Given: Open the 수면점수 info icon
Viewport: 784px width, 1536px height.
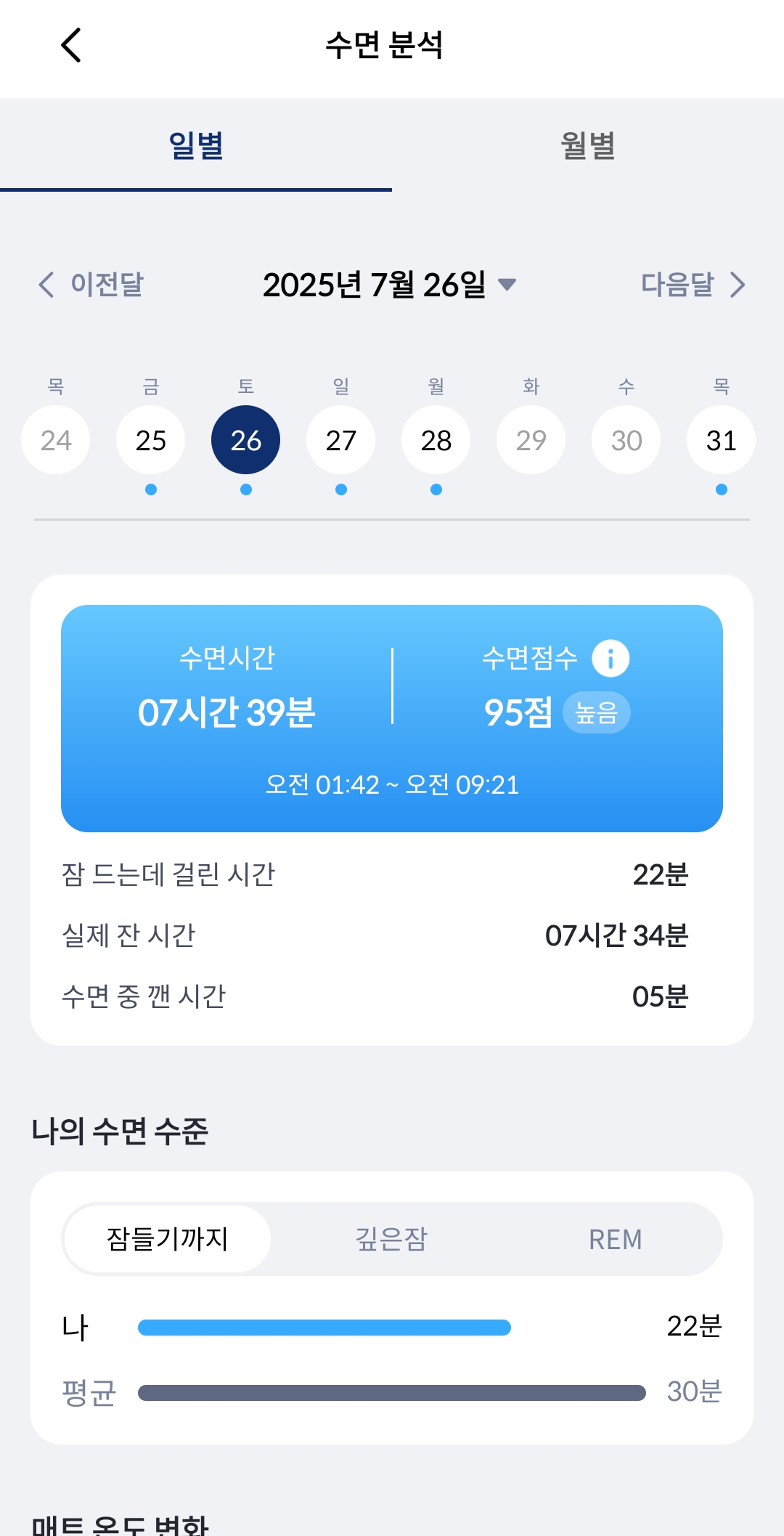Looking at the screenshot, I should (612, 658).
